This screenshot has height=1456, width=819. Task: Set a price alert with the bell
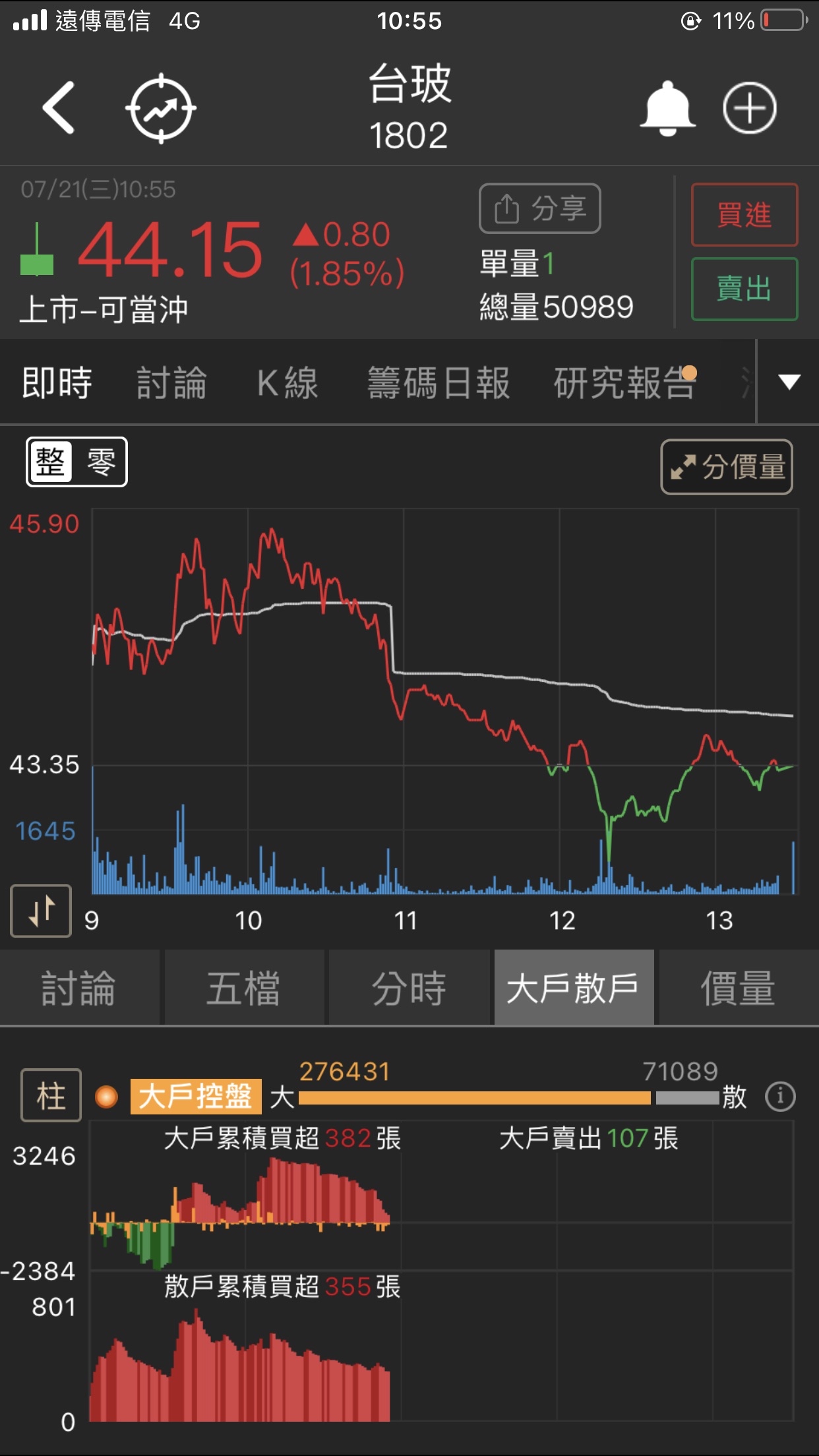[x=667, y=108]
